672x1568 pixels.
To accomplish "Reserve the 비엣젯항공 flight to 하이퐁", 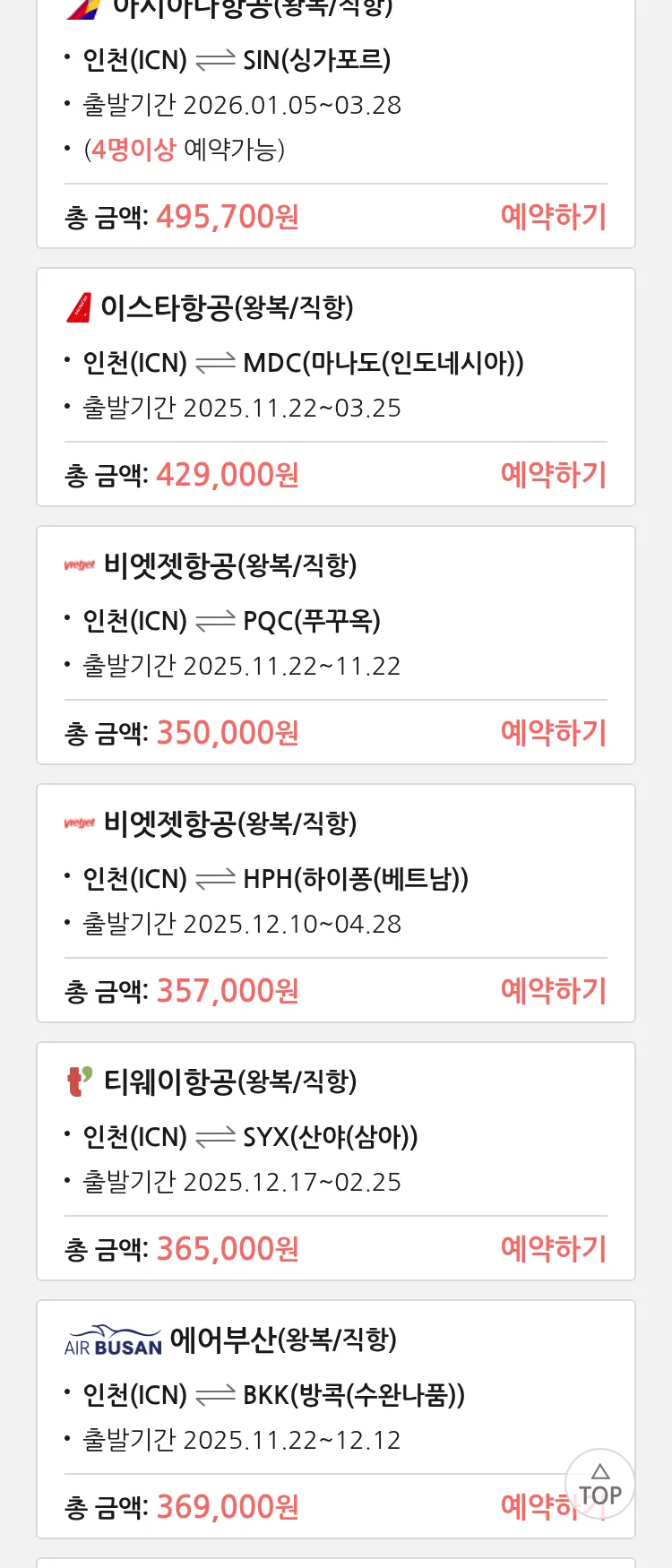I will [x=553, y=991].
